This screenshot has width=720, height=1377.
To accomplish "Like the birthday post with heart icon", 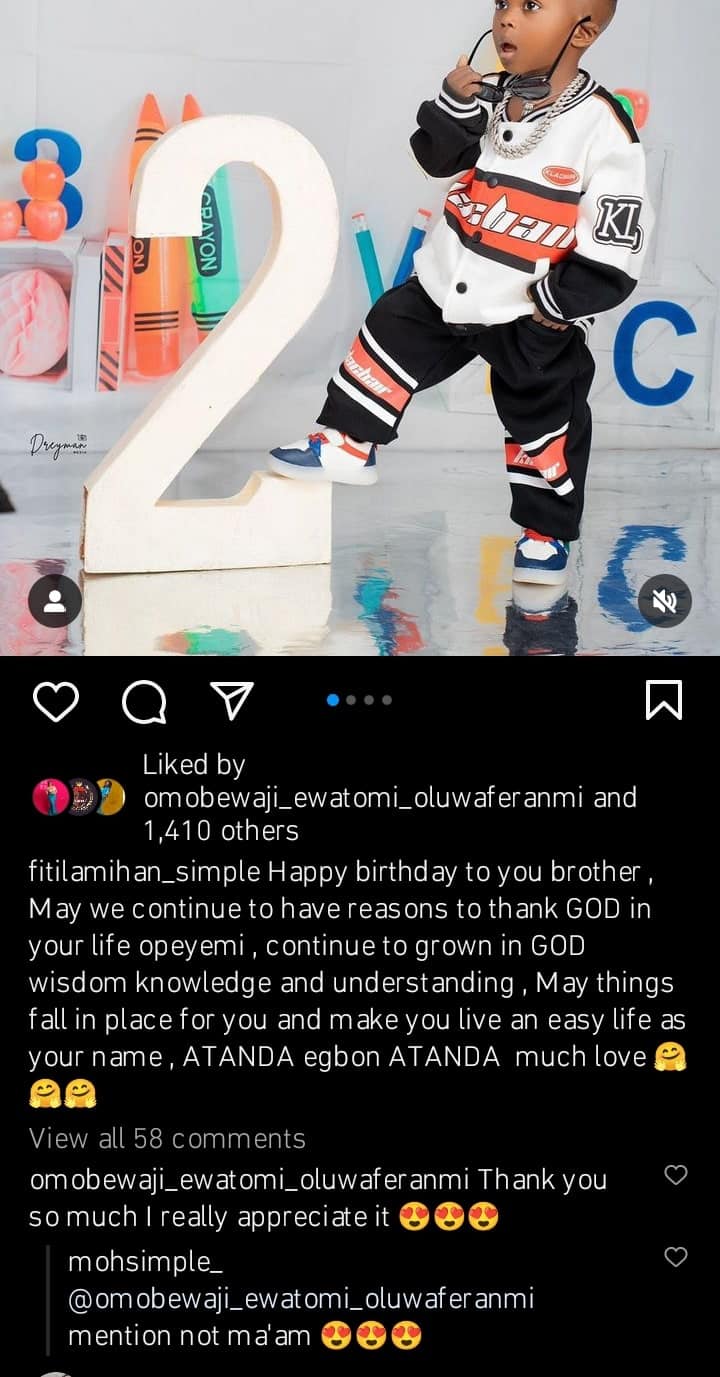I will [x=55, y=701].
